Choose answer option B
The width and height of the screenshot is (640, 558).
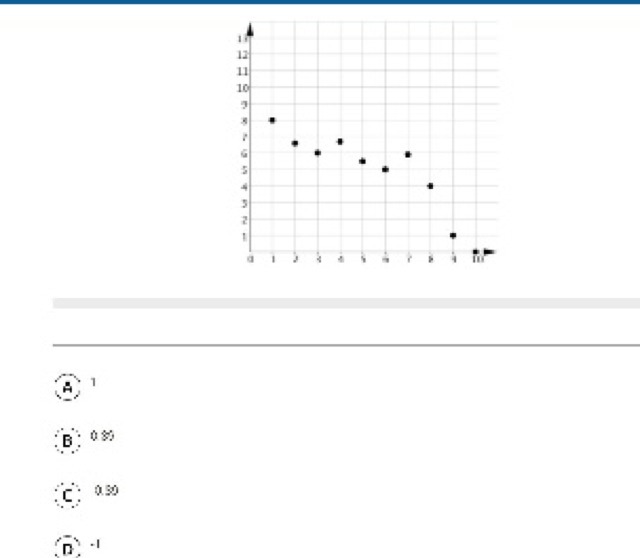(x=67, y=440)
